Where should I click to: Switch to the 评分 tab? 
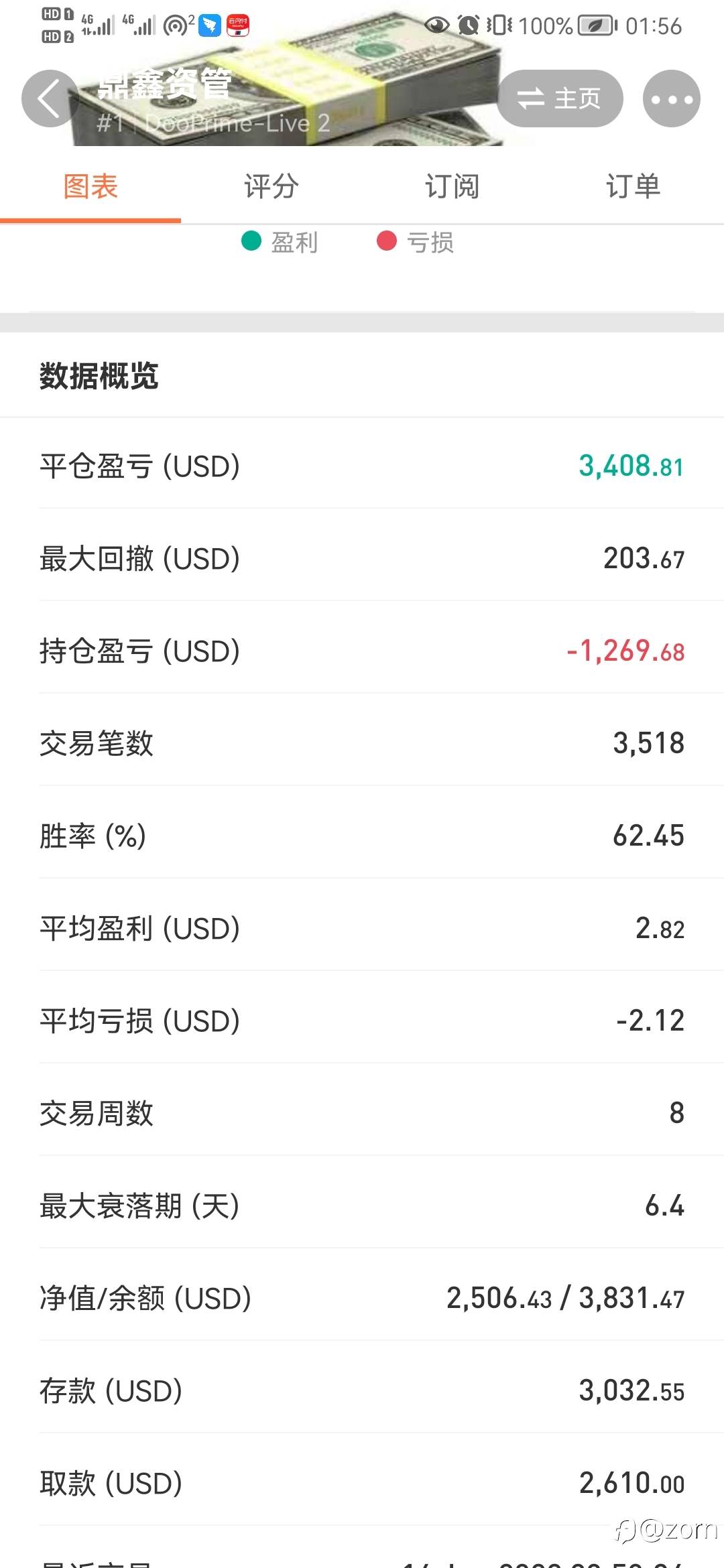[271, 186]
